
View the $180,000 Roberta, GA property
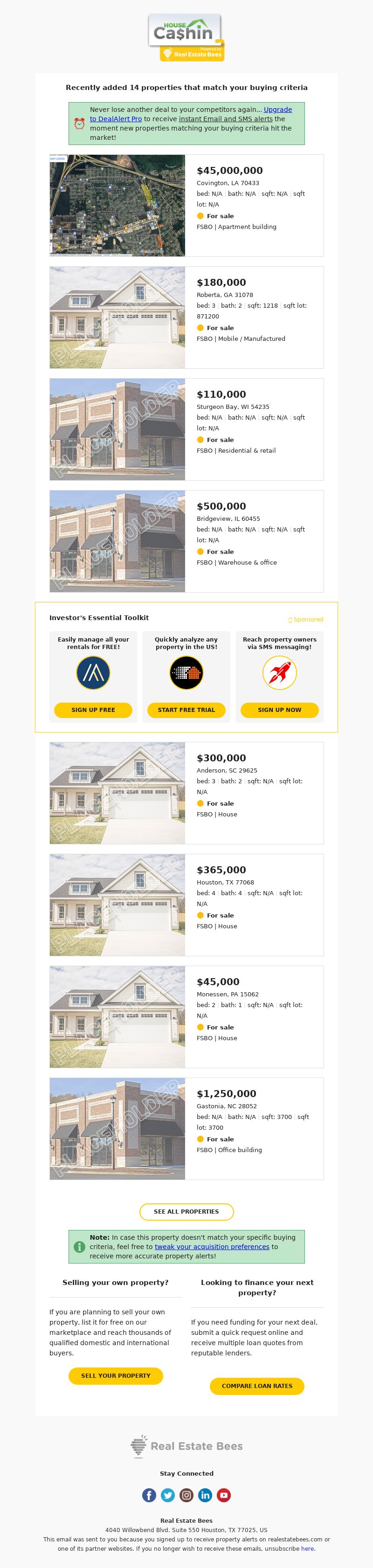click(x=221, y=283)
